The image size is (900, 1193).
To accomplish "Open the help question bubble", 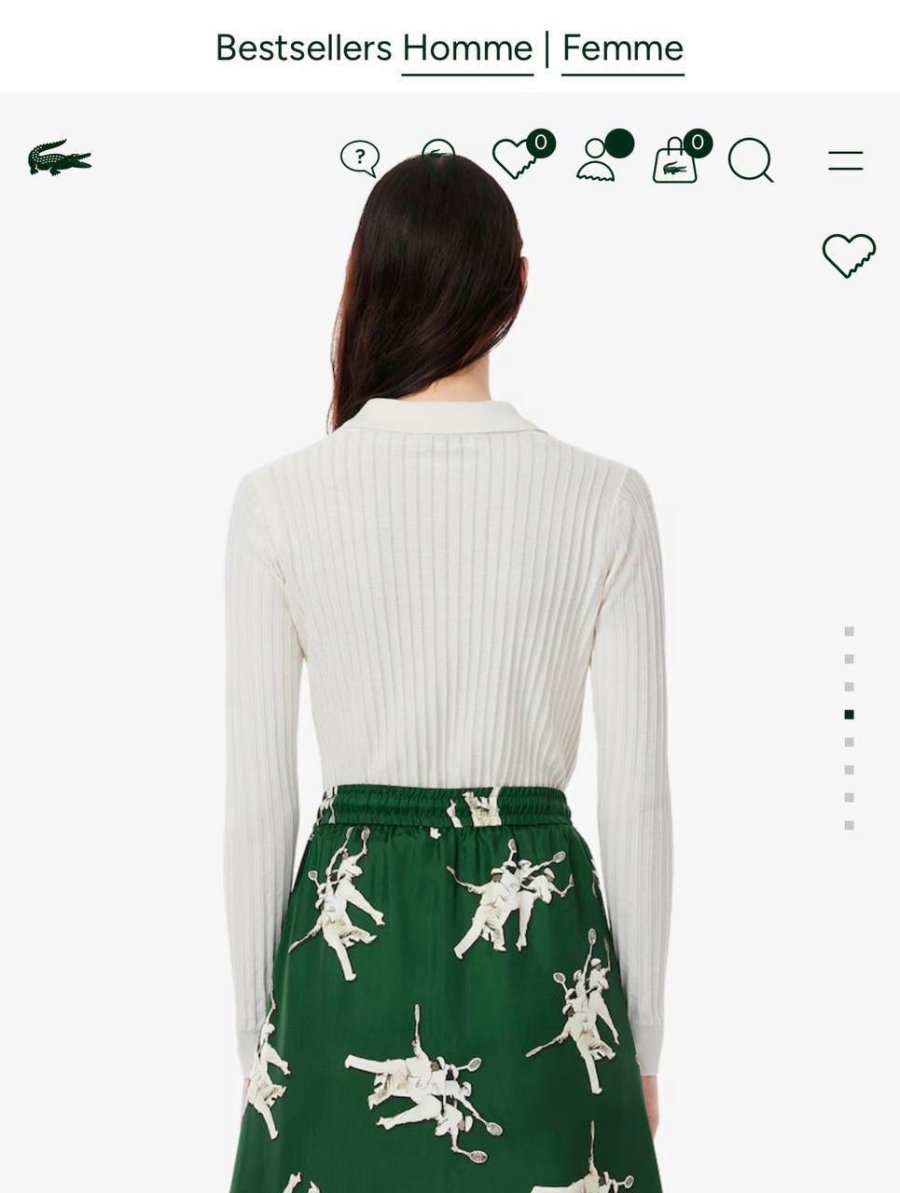I will 359,158.
